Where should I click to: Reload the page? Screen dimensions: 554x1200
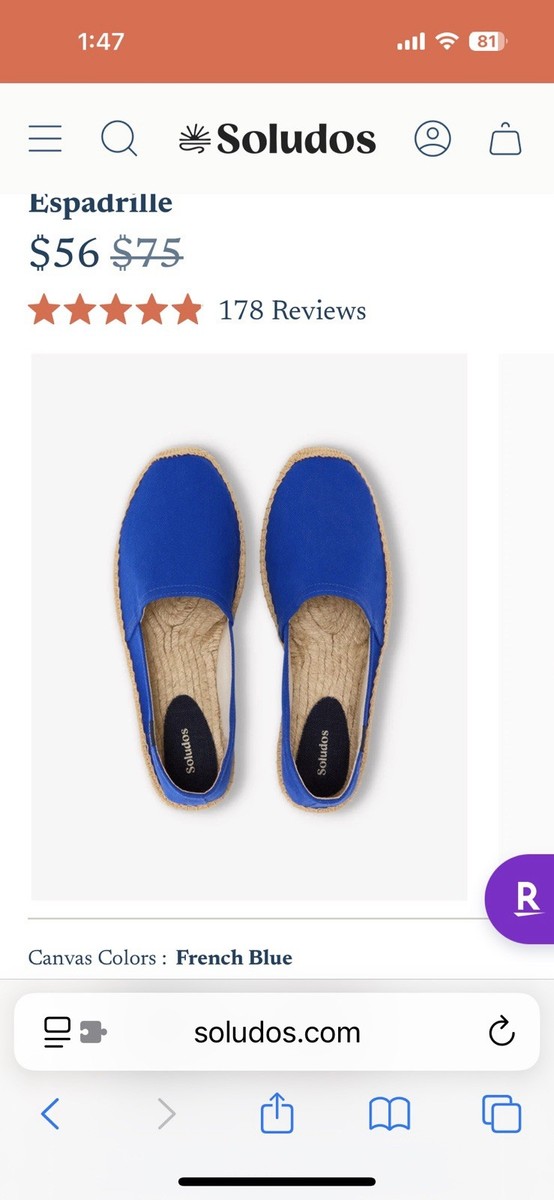coord(501,1032)
